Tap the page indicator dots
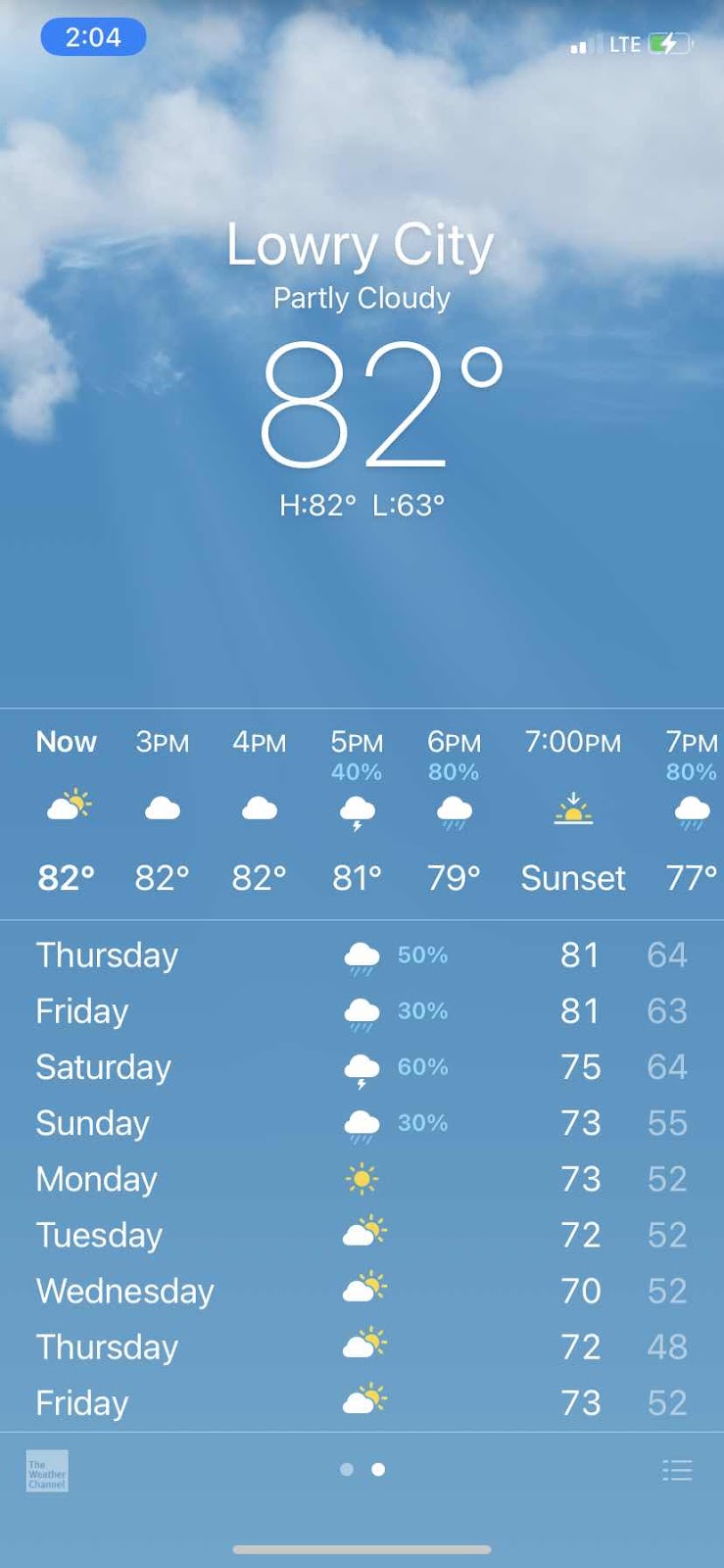This screenshot has width=724, height=1568. pyautogui.click(x=362, y=1469)
